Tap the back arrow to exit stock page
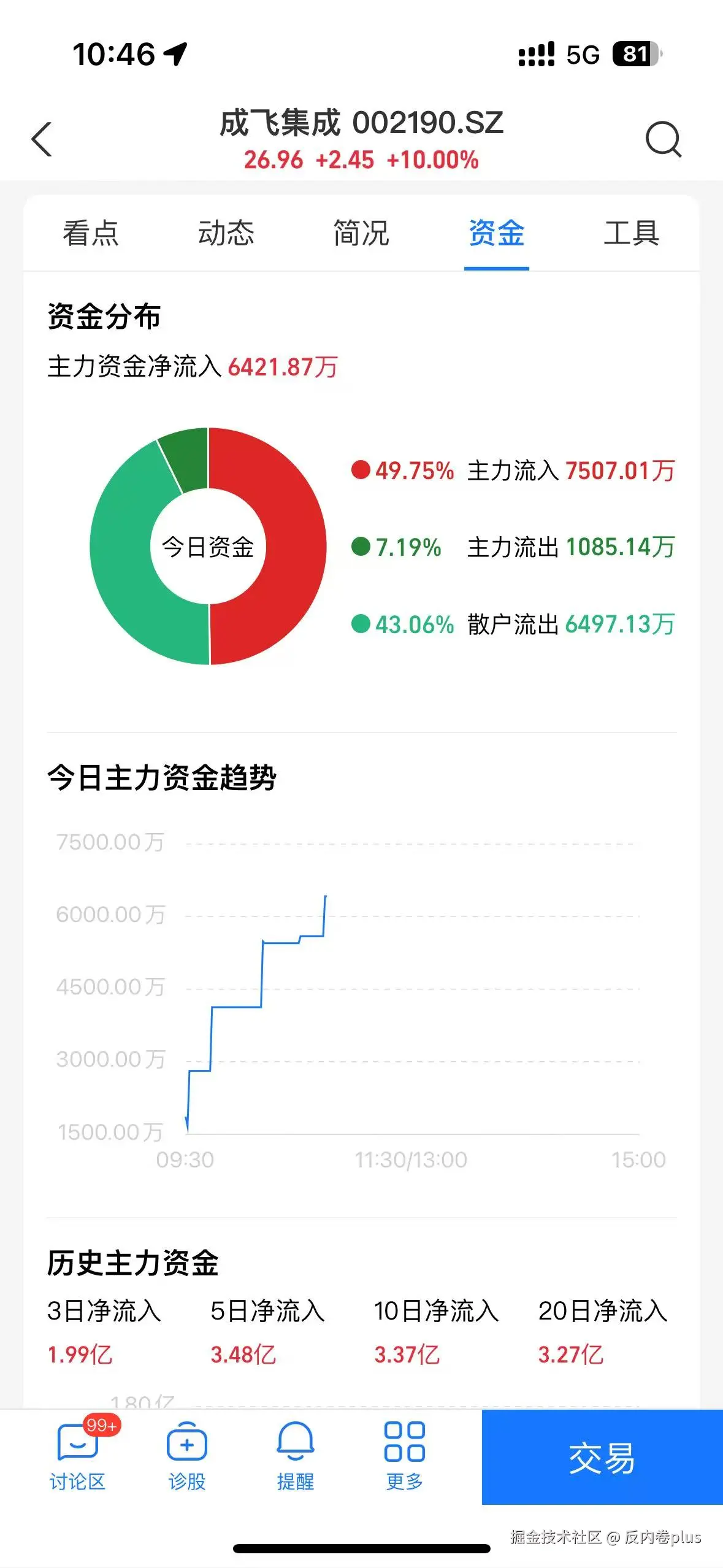The width and height of the screenshot is (723, 1568). point(42,140)
